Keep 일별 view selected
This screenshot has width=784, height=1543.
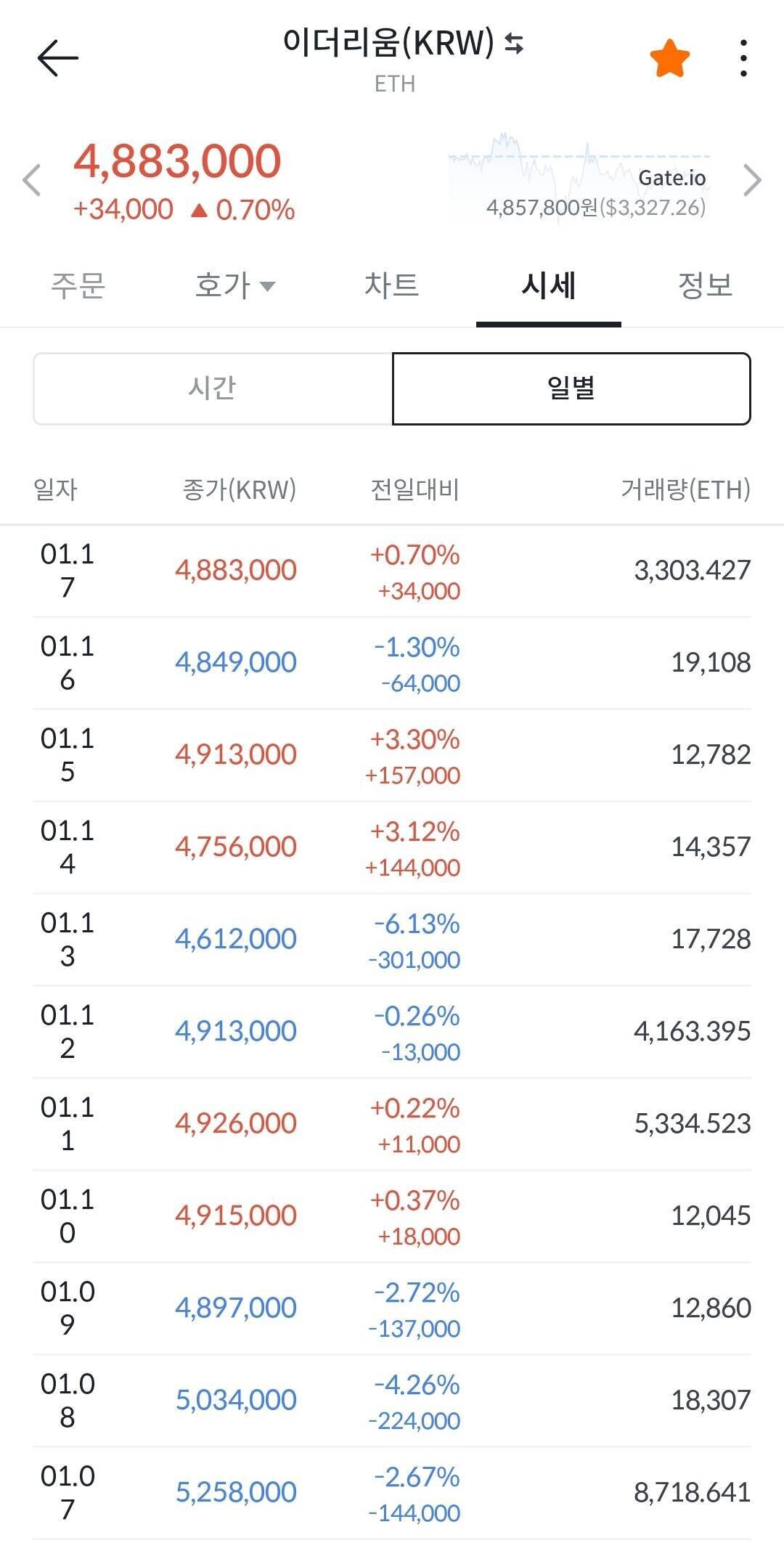click(x=571, y=388)
